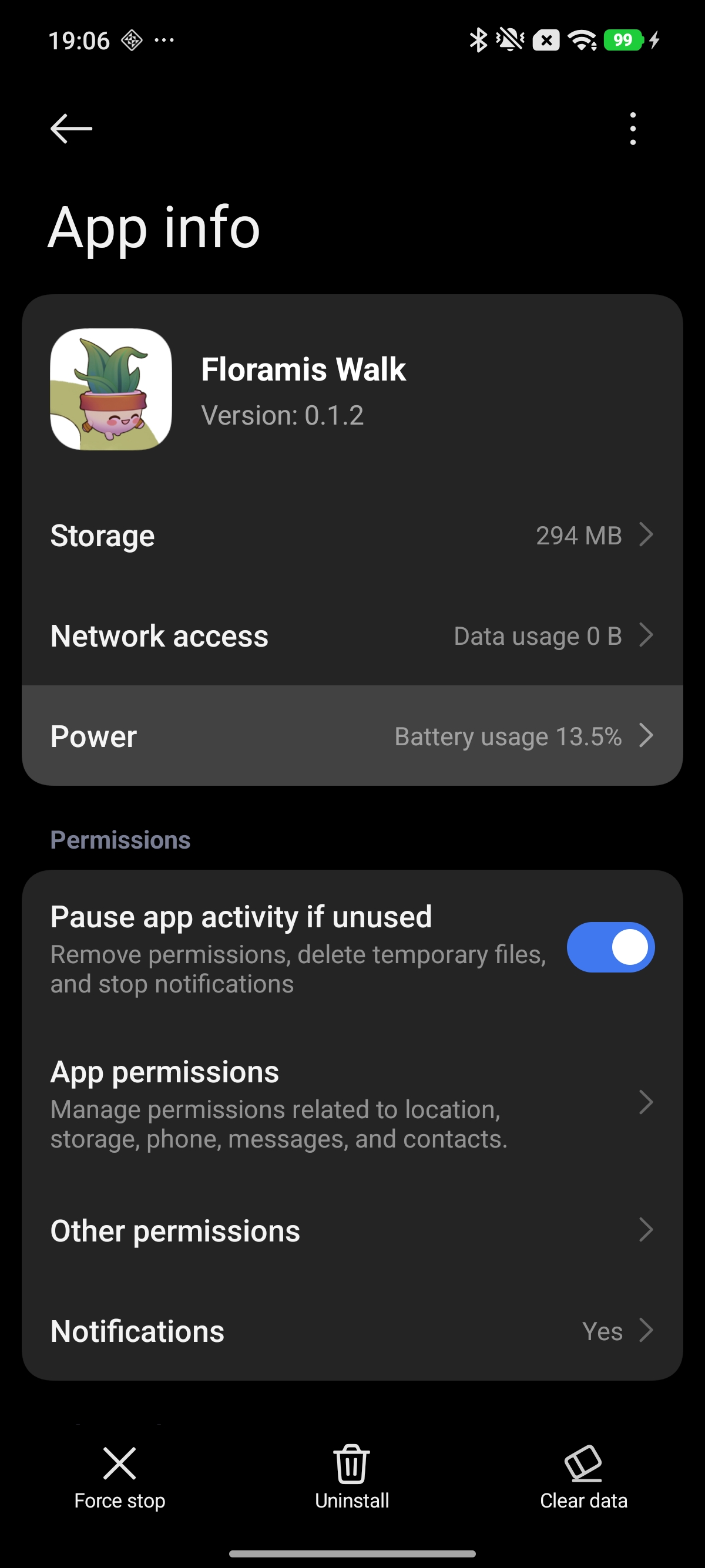Expand Power battery usage details
705x1568 pixels.
[352, 735]
